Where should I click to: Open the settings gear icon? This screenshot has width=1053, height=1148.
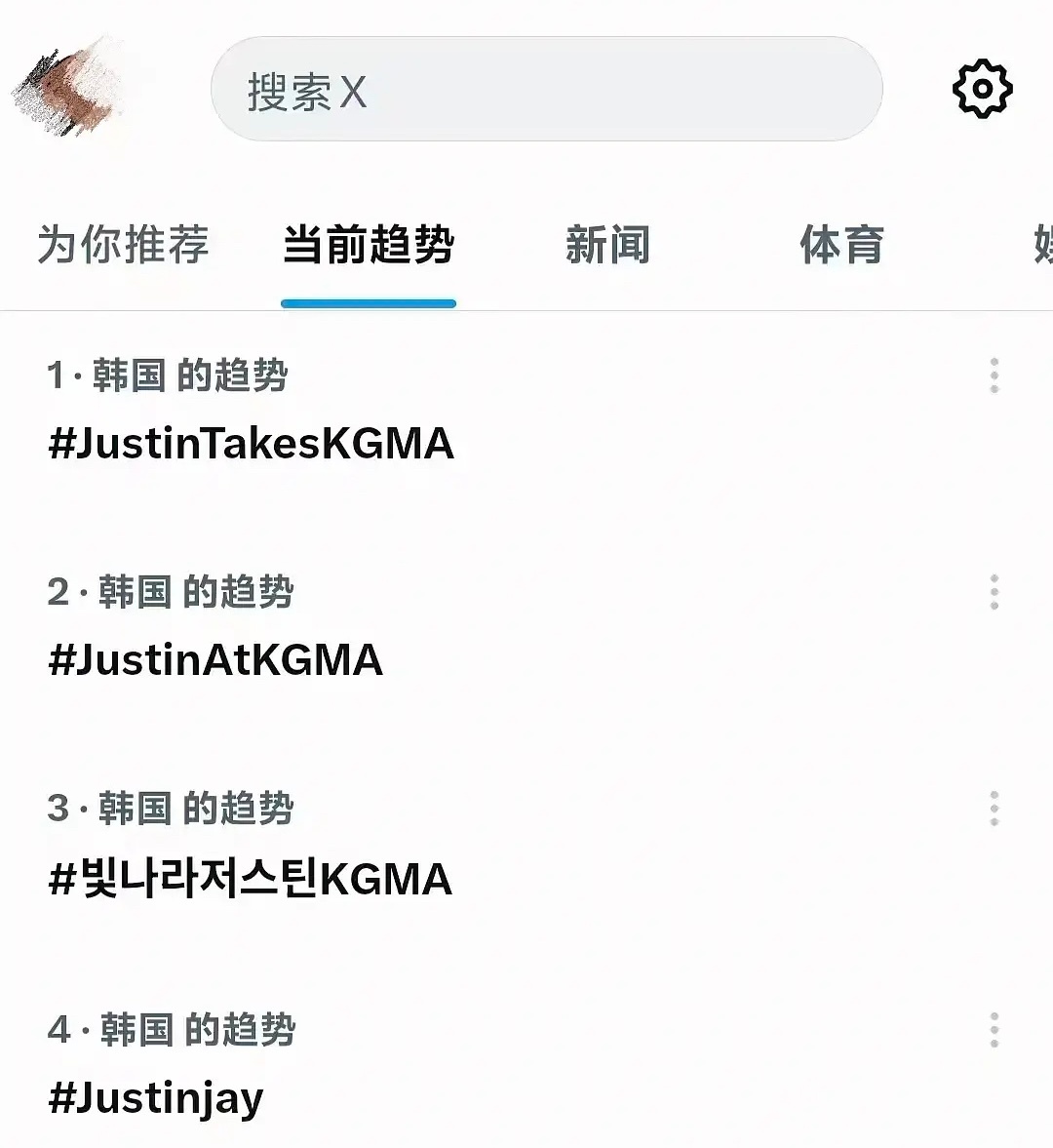click(982, 90)
